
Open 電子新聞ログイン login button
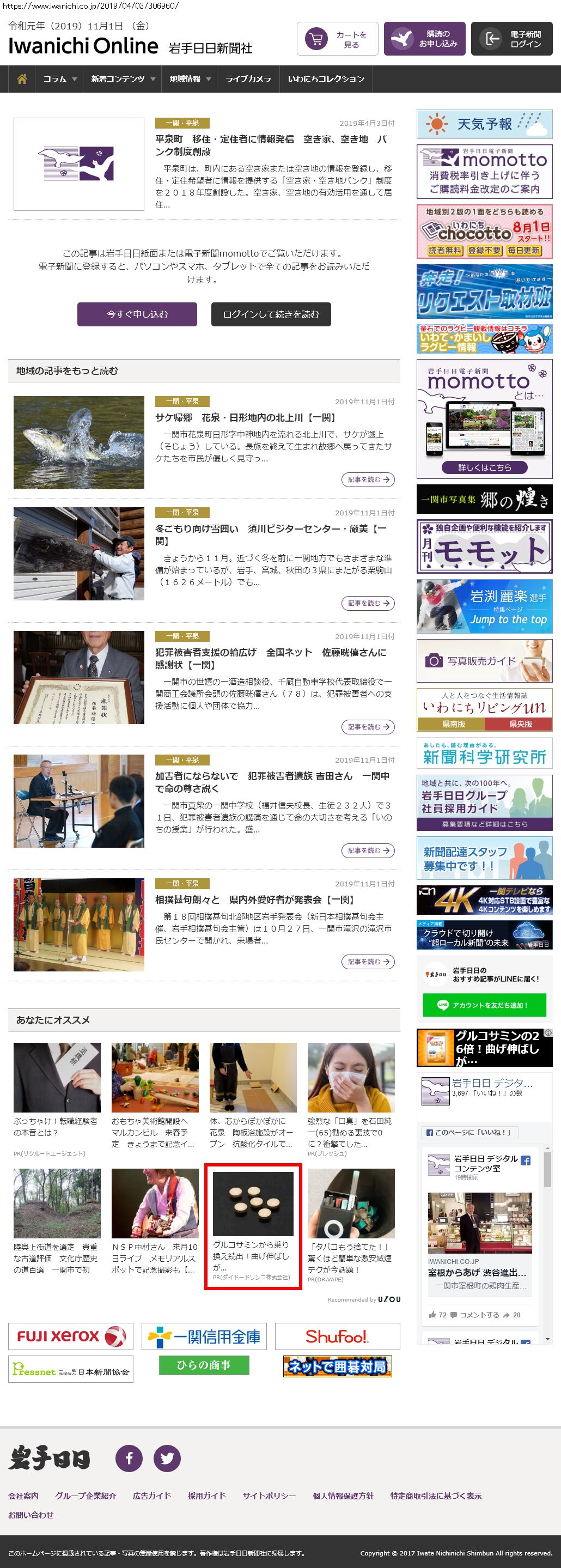point(511,39)
